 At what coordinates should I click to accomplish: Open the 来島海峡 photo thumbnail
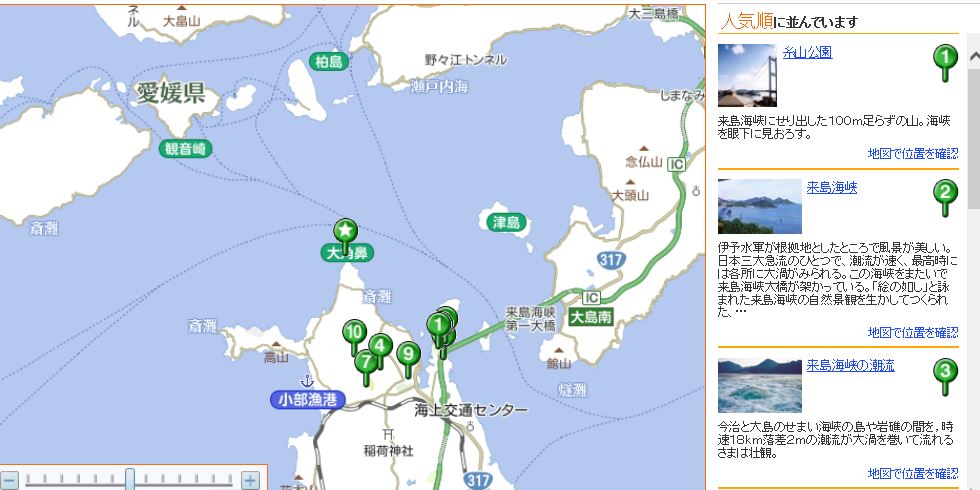point(759,206)
